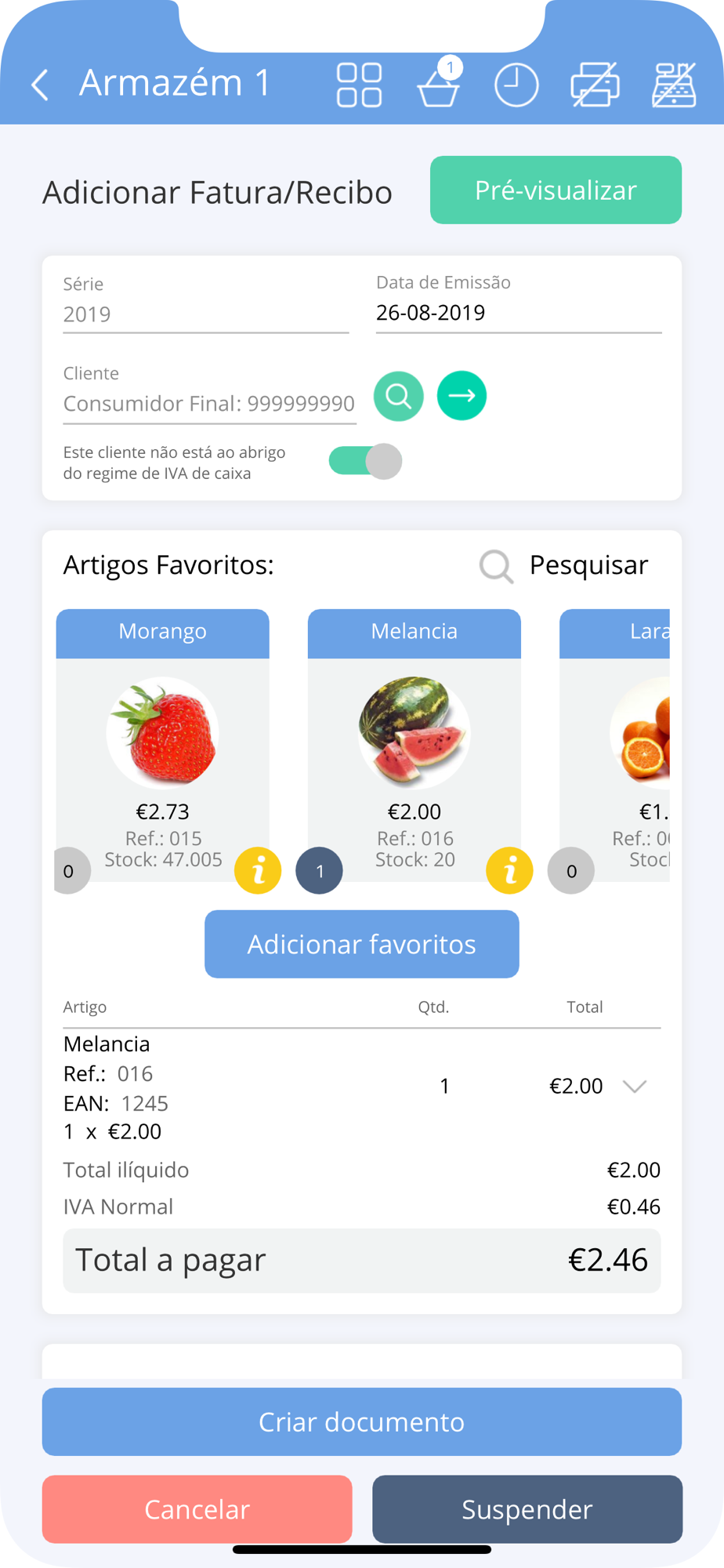Select the Cliente field
This screenshot has width=724, height=1568.
(x=209, y=403)
